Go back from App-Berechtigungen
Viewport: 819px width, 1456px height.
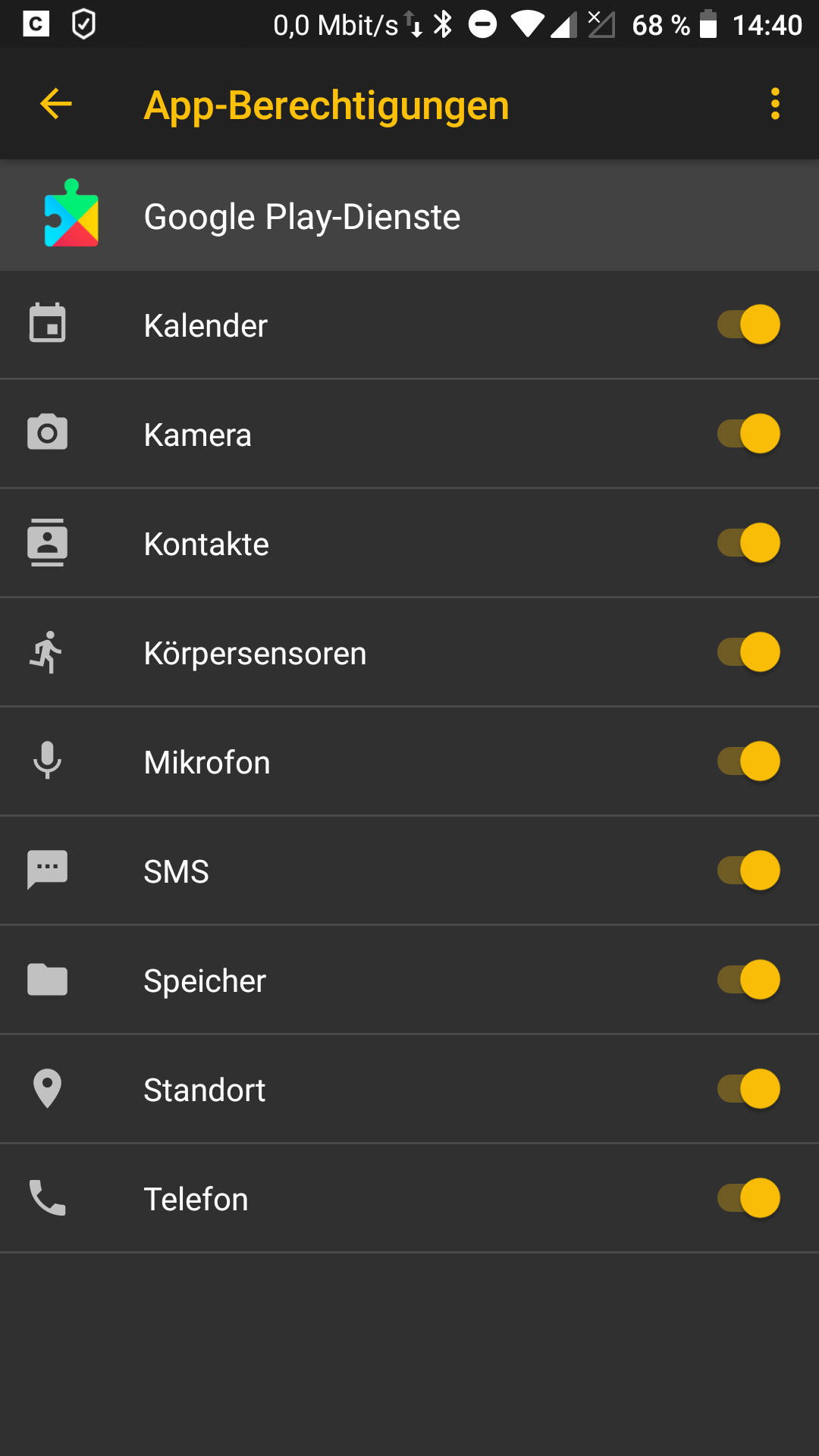point(56,104)
